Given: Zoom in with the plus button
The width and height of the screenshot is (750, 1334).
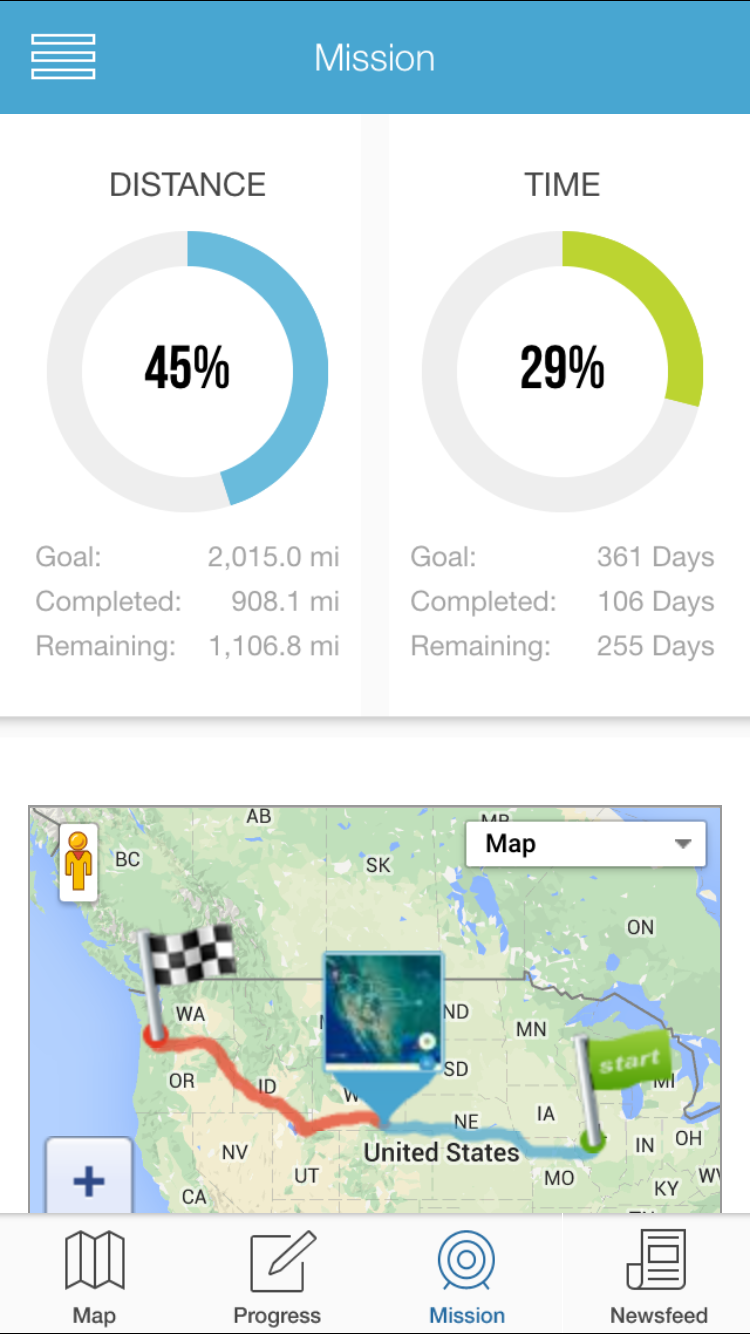Looking at the screenshot, I should (x=89, y=1181).
